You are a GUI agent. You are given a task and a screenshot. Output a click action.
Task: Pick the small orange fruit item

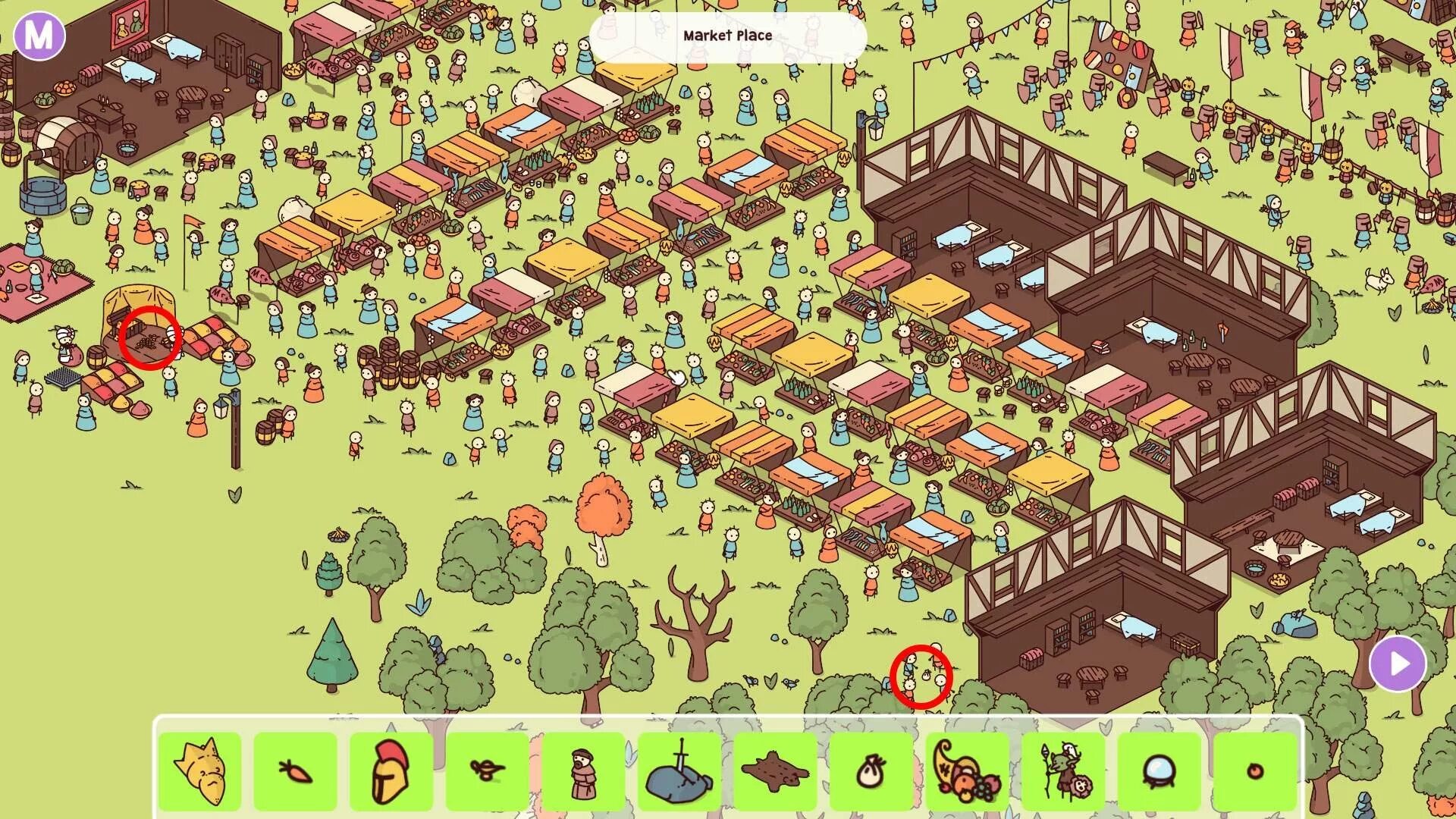tap(1255, 771)
